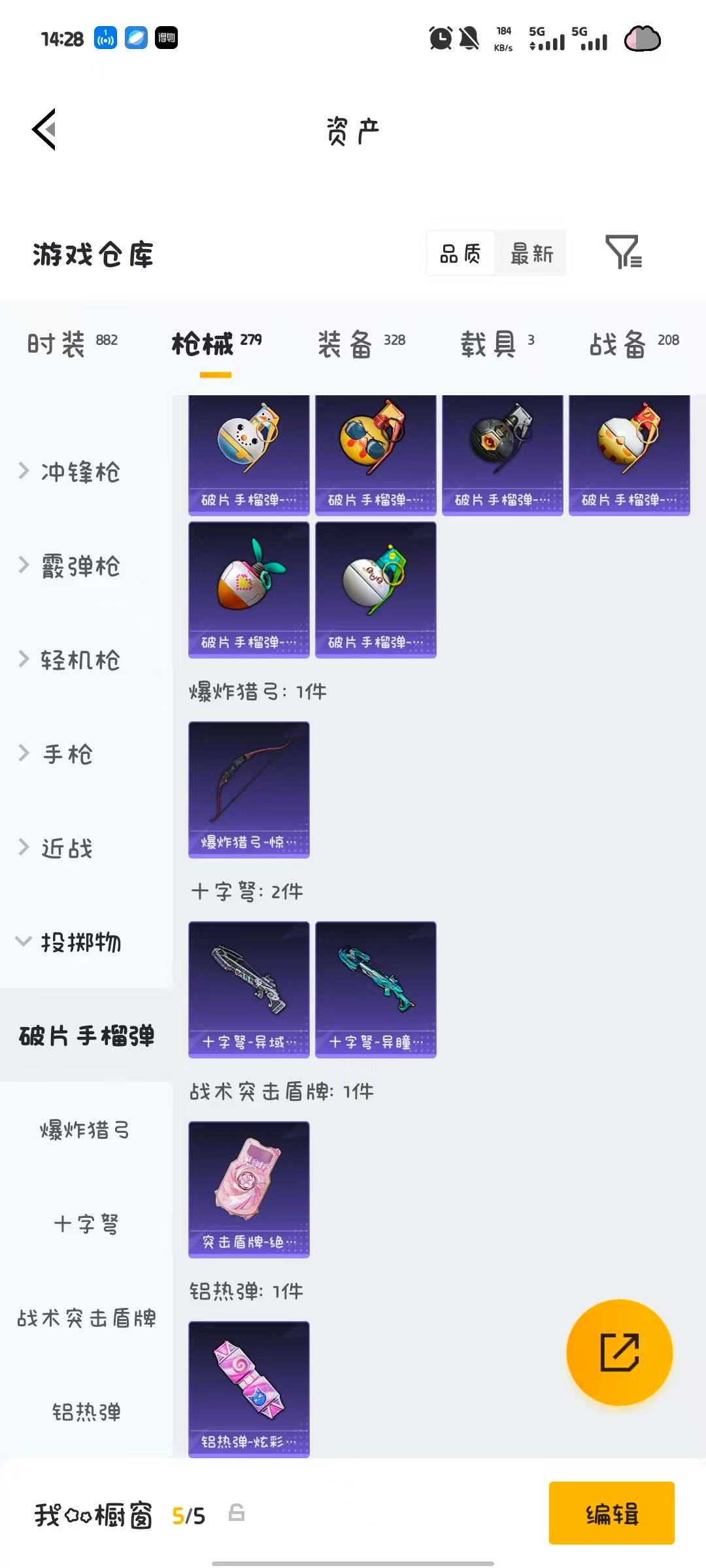Tap the orange share floating button
The height and width of the screenshot is (1568, 706).
[x=619, y=1352]
